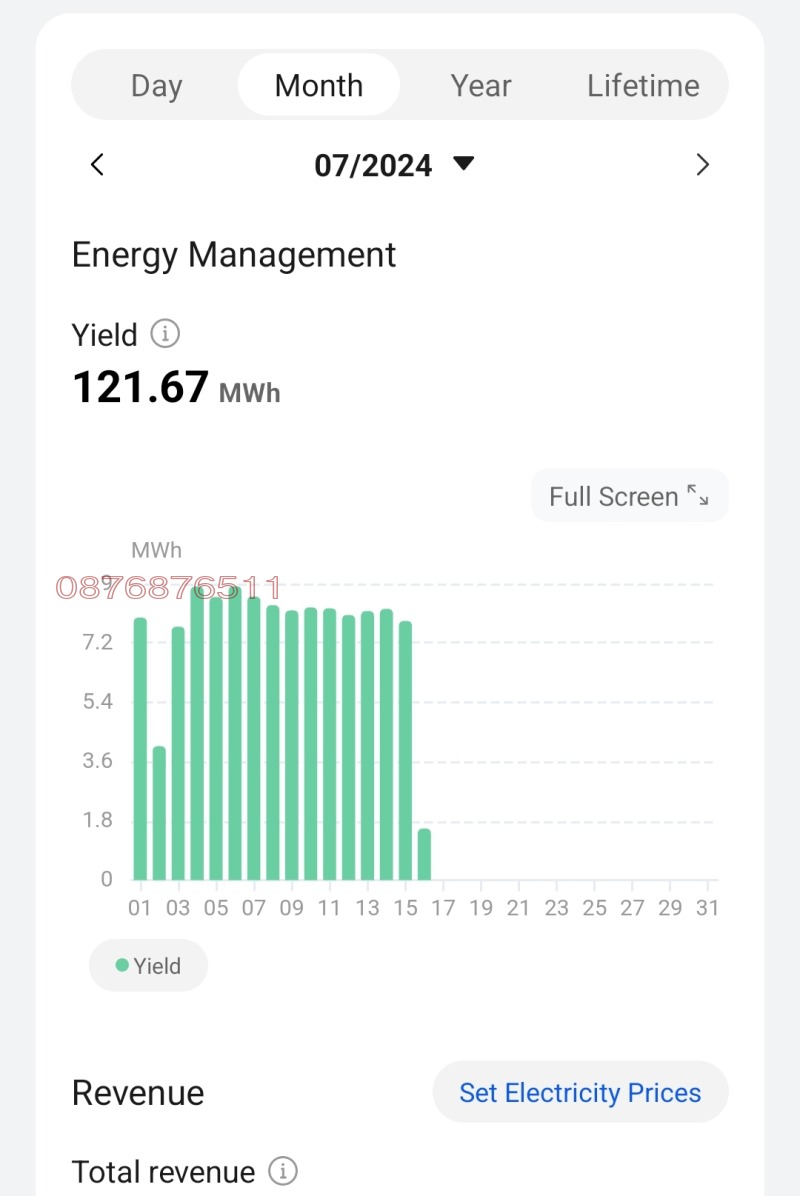Go to the previous month
This screenshot has height=1196, width=800.
(x=97, y=165)
